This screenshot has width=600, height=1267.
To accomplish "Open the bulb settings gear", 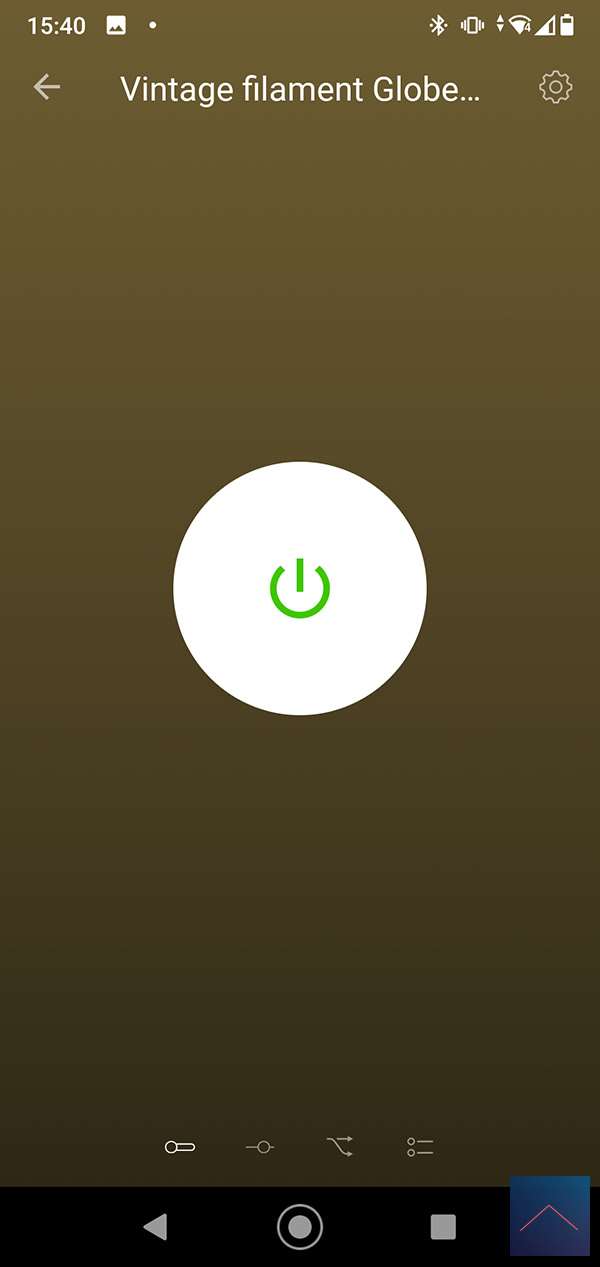I will point(555,88).
